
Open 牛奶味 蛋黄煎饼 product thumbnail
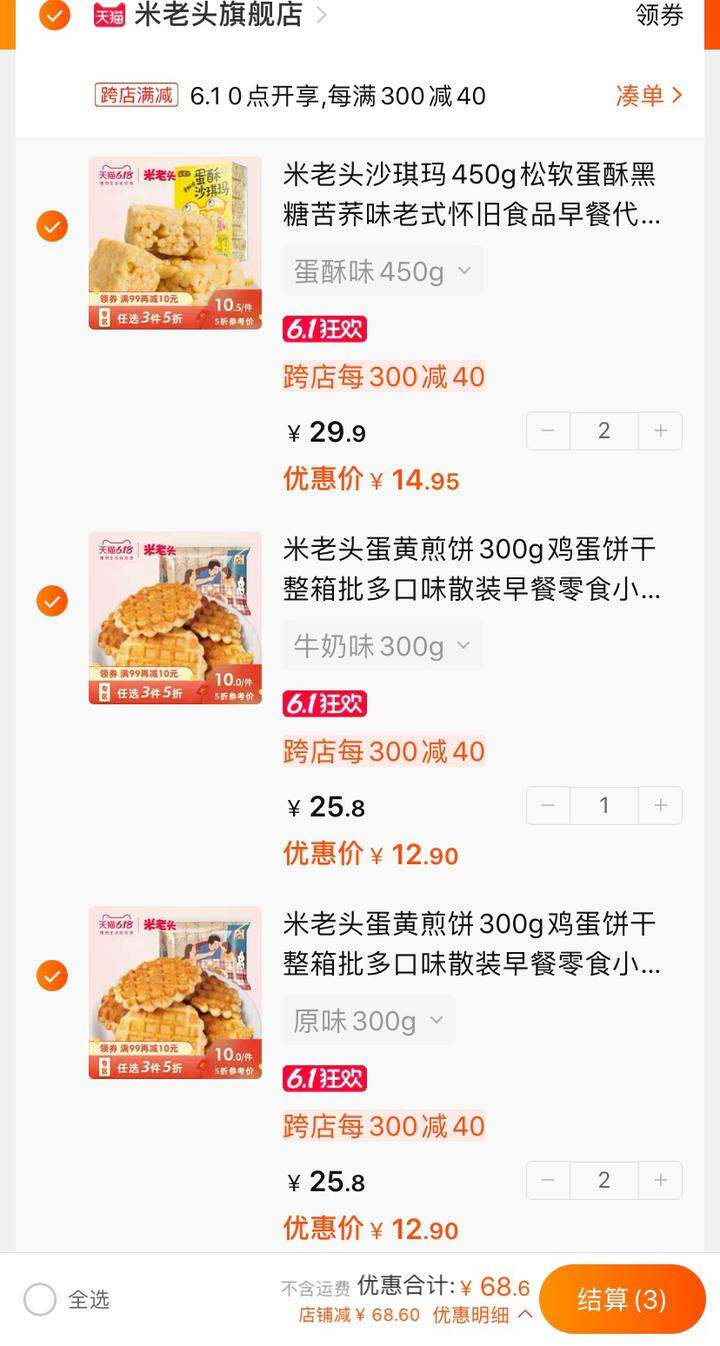(175, 618)
